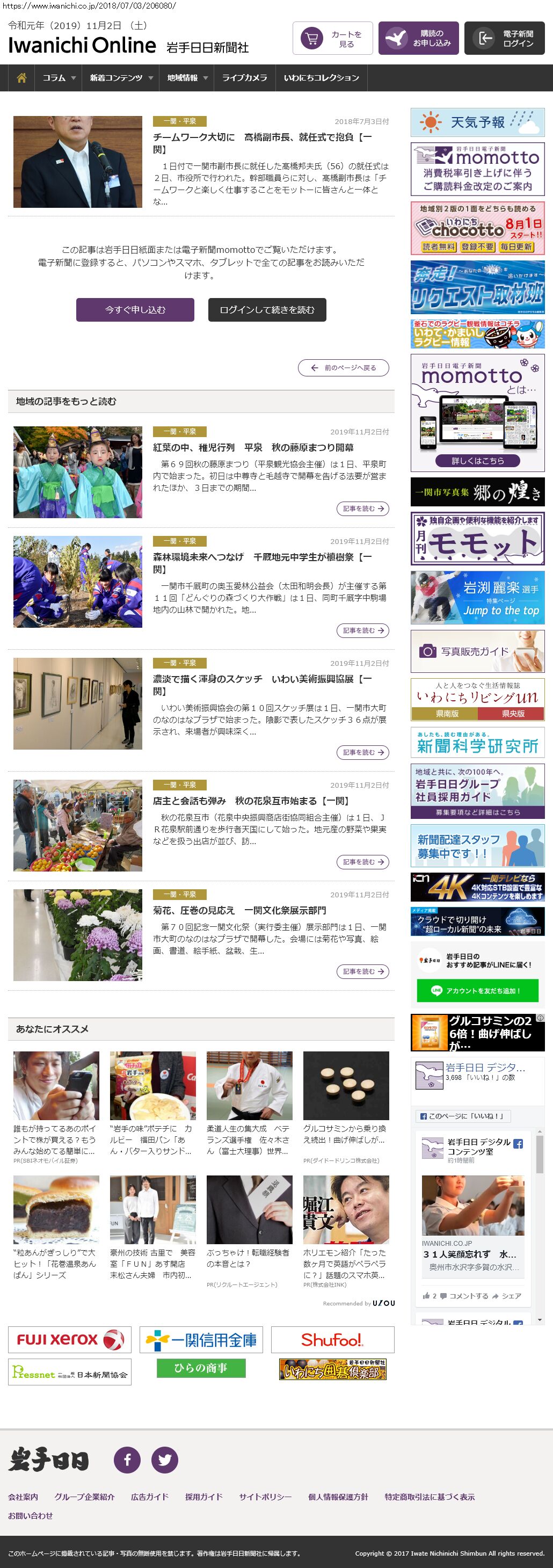Open the Twitter icon in footer
Viewport: 553px width, 1568px height.
pyautogui.click(x=164, y=1460)
